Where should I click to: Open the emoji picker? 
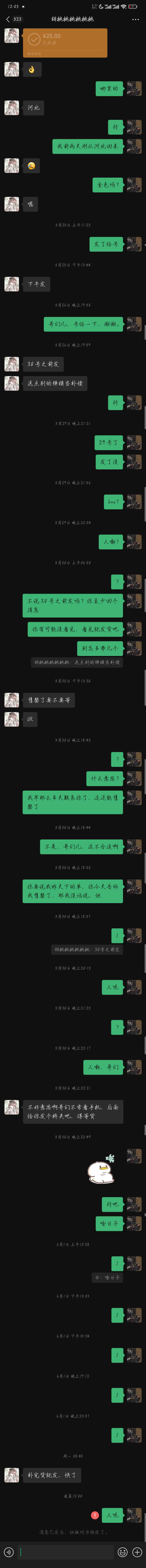(122, 1552)
